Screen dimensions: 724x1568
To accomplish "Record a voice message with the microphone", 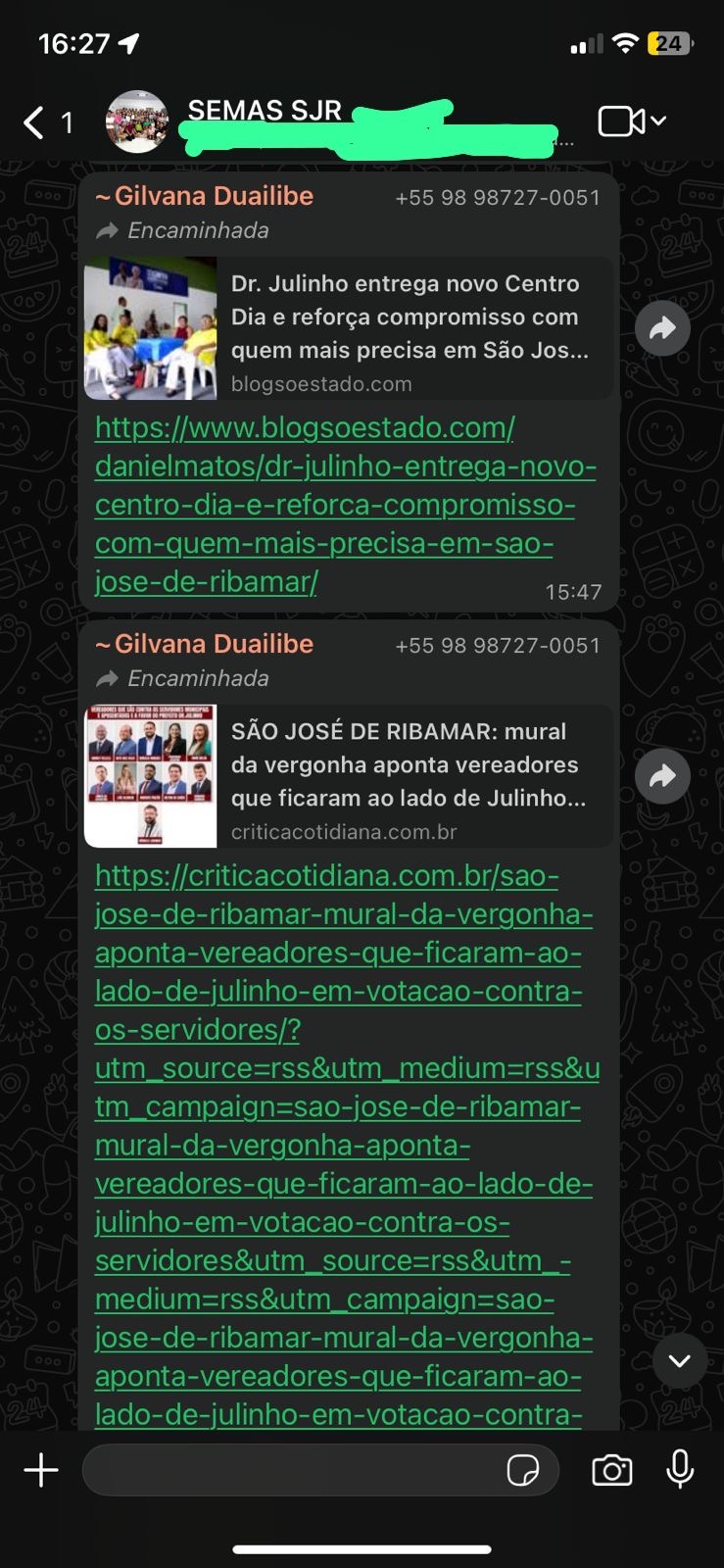I will point(680,1470).
